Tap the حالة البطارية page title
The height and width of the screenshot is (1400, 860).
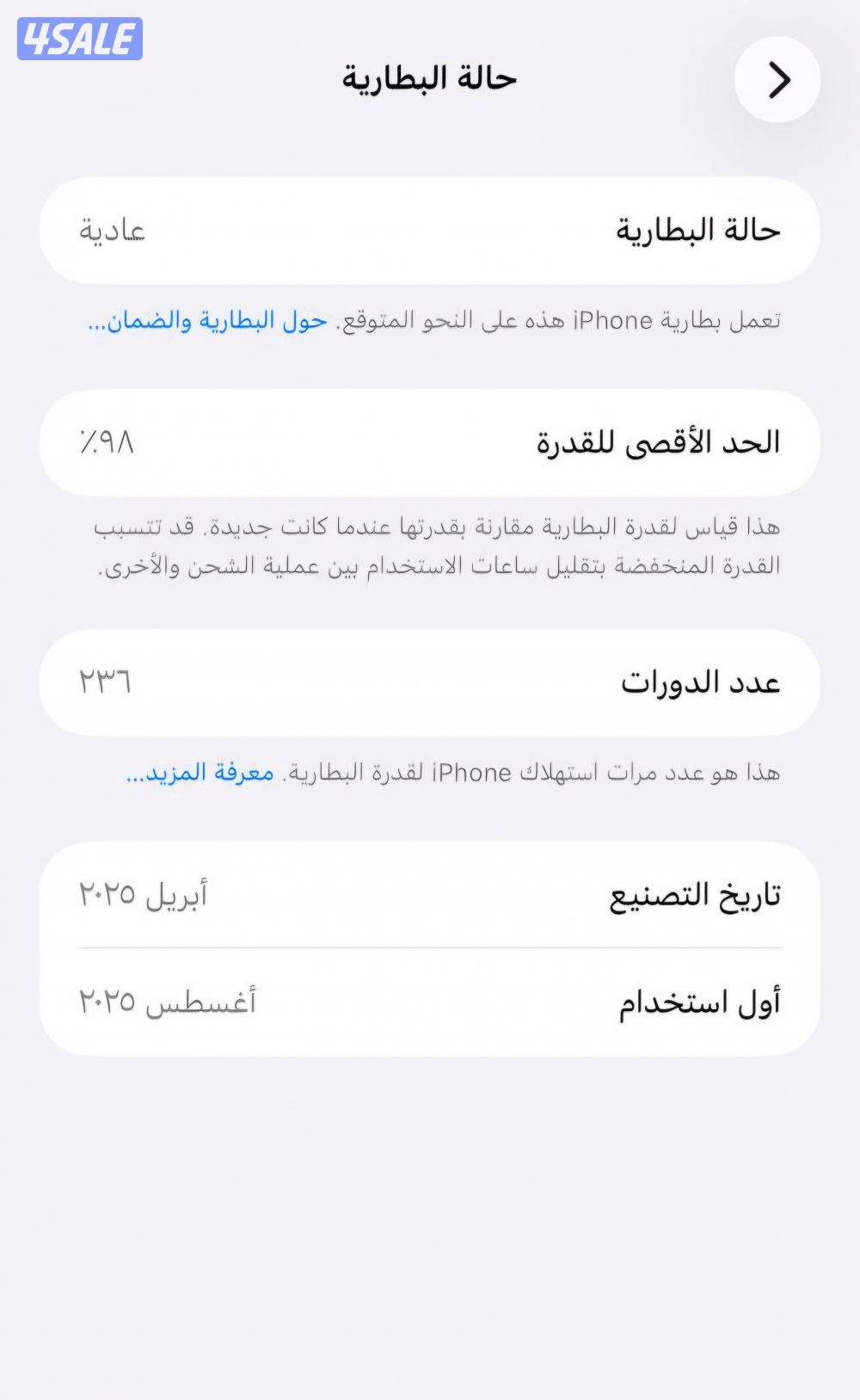[x=430, y=77]
